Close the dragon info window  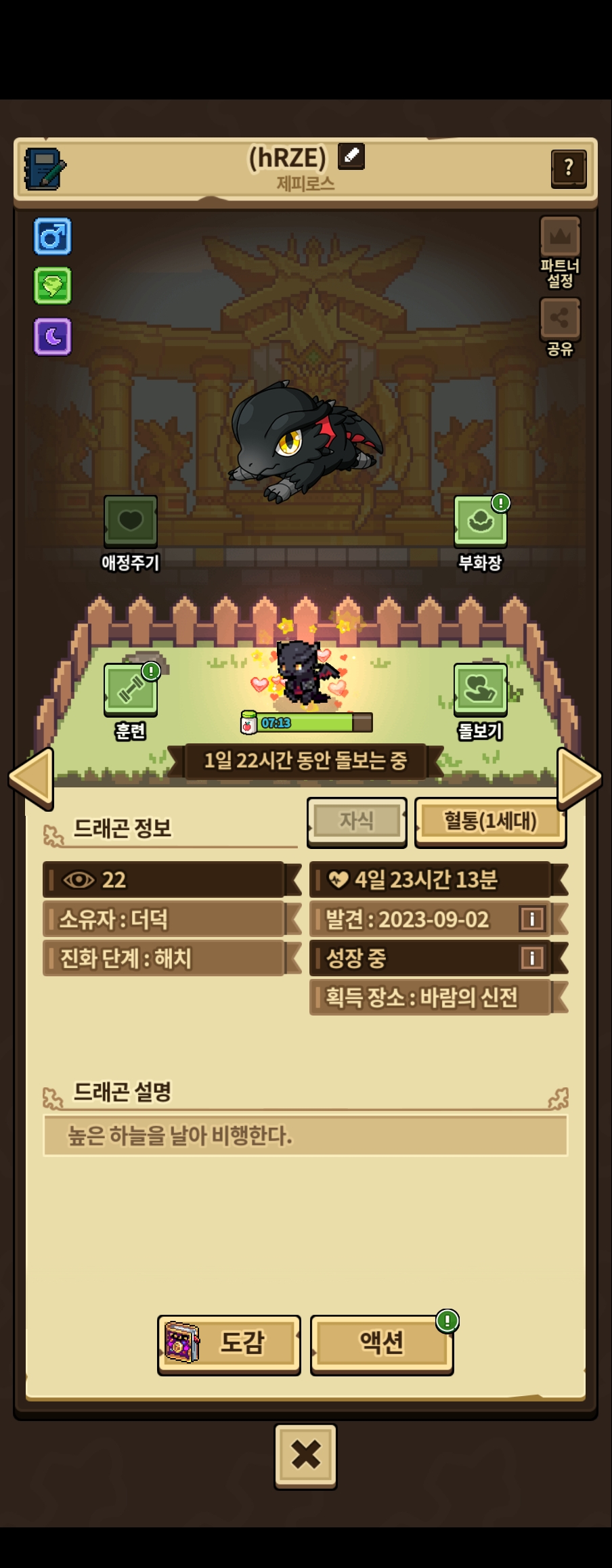305,1454
